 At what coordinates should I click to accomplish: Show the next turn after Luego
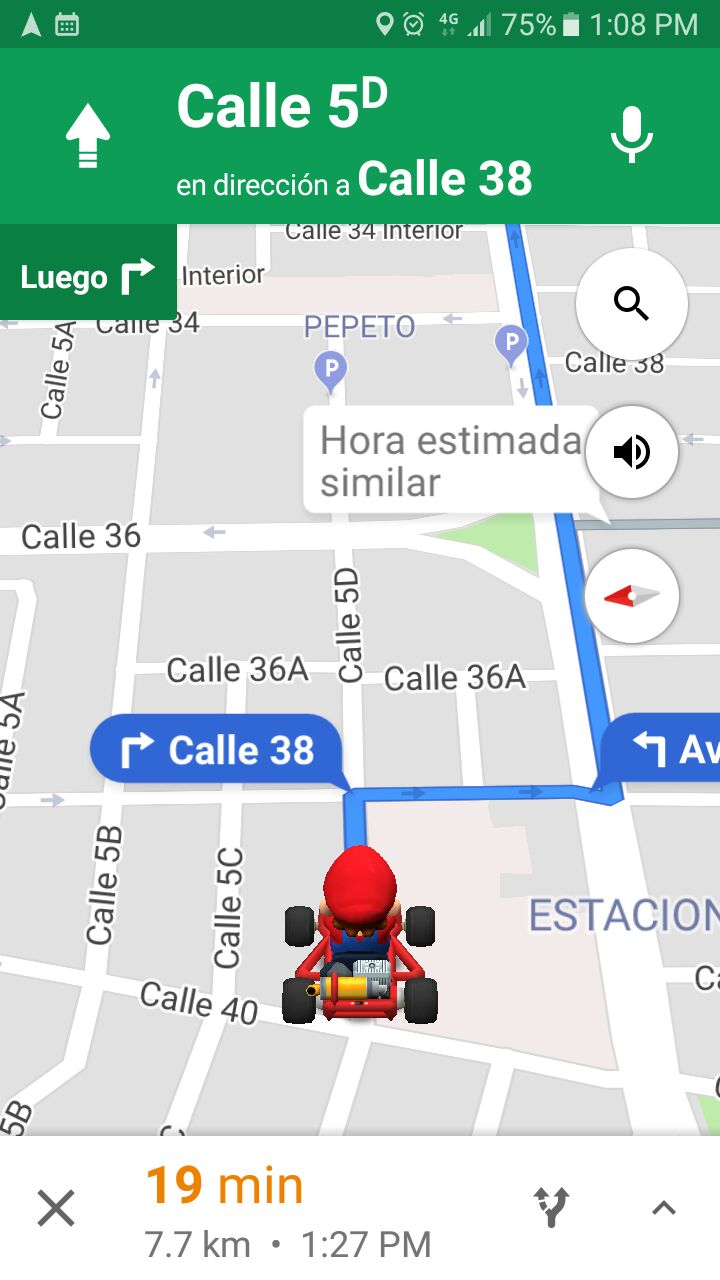click(88, 276)
